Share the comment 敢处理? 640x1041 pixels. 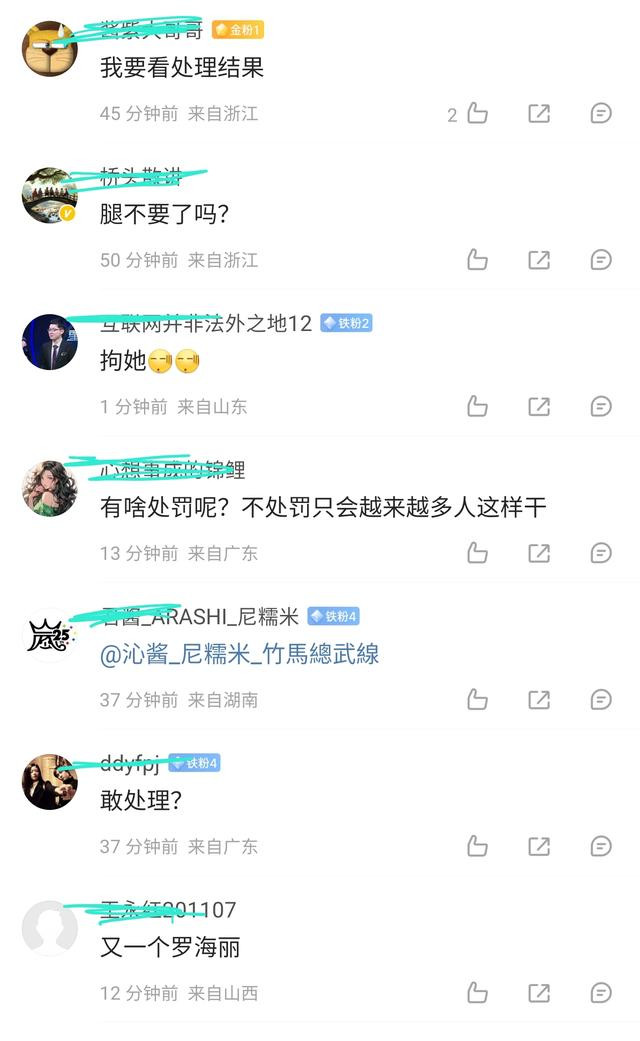click(539, 846)
